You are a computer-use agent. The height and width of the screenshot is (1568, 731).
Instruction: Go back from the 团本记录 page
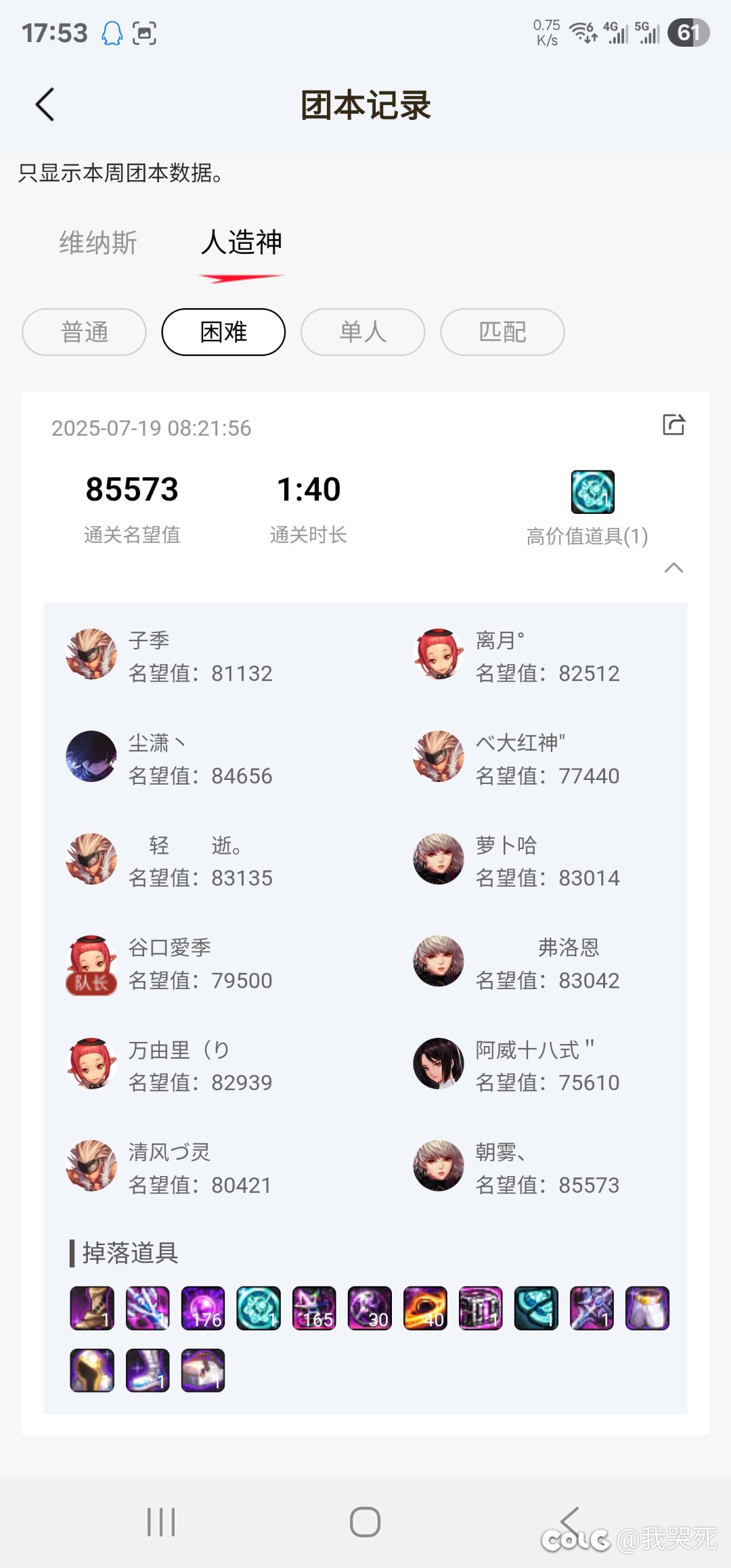pyautogui.click(x=45, y=105)
